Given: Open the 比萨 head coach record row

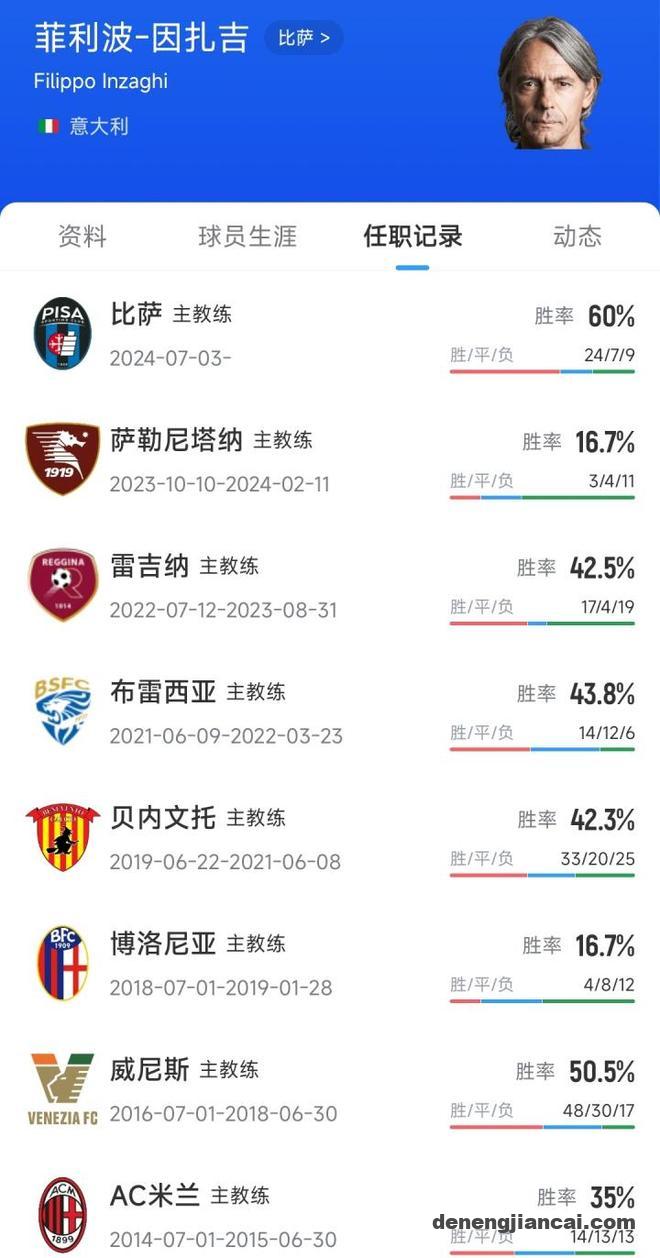Looking at the screenshot, I should 330,334.
